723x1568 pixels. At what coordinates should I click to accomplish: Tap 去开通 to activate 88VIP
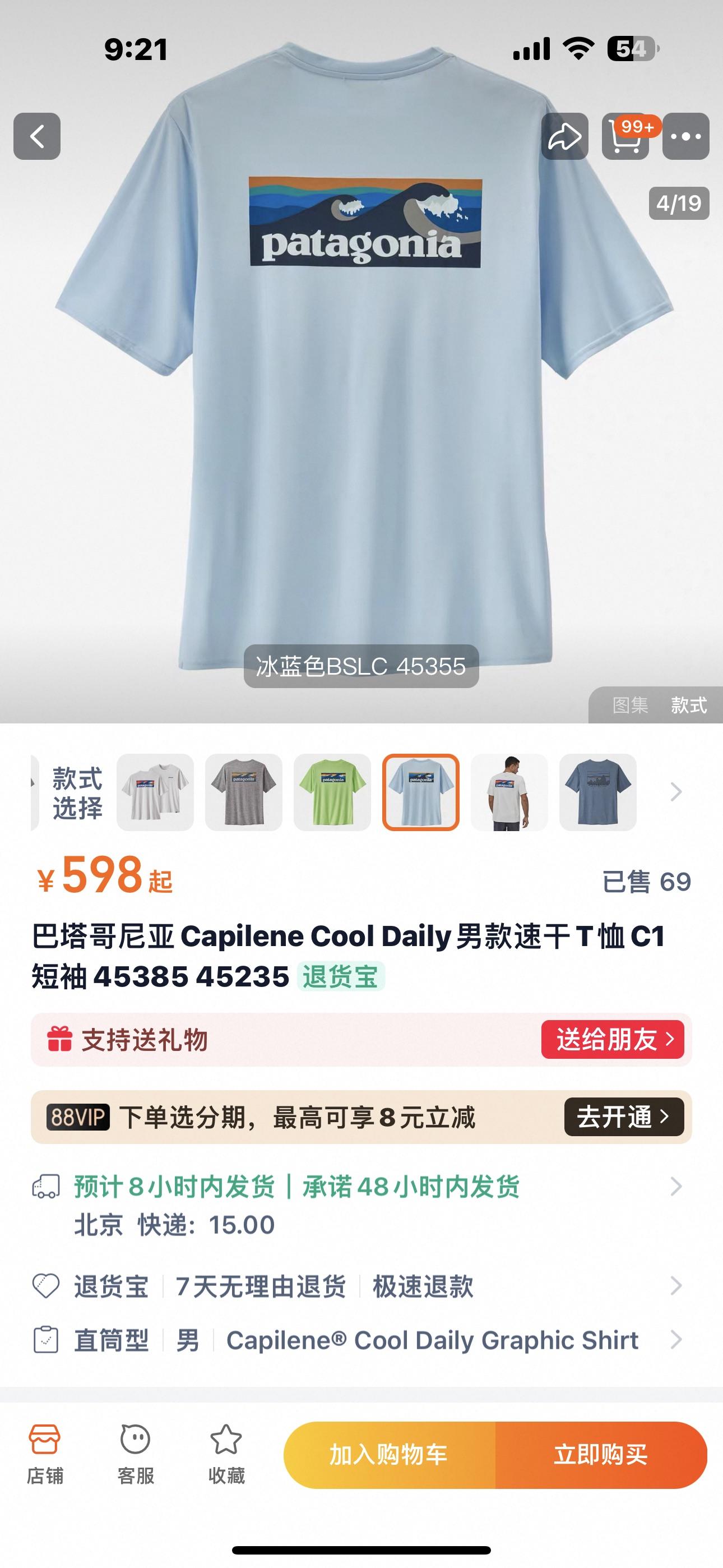[x=624, y=1117]
